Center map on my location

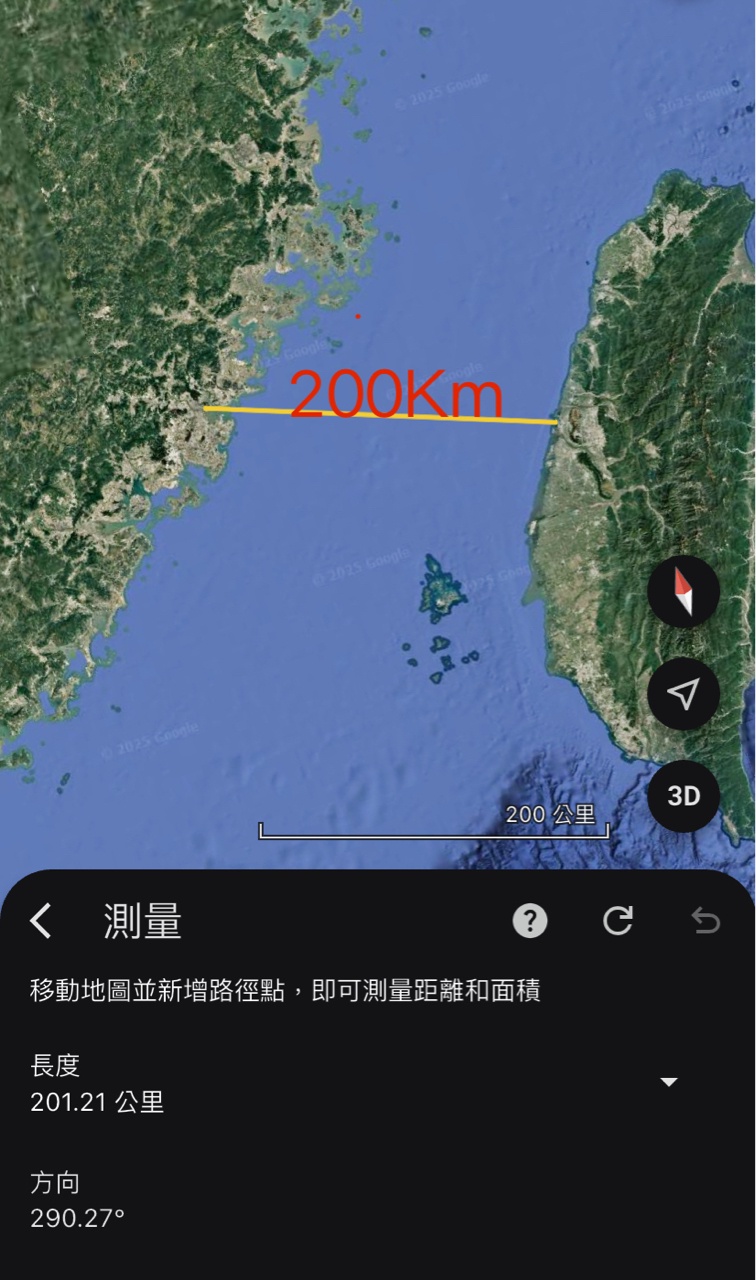pos(683,694)
